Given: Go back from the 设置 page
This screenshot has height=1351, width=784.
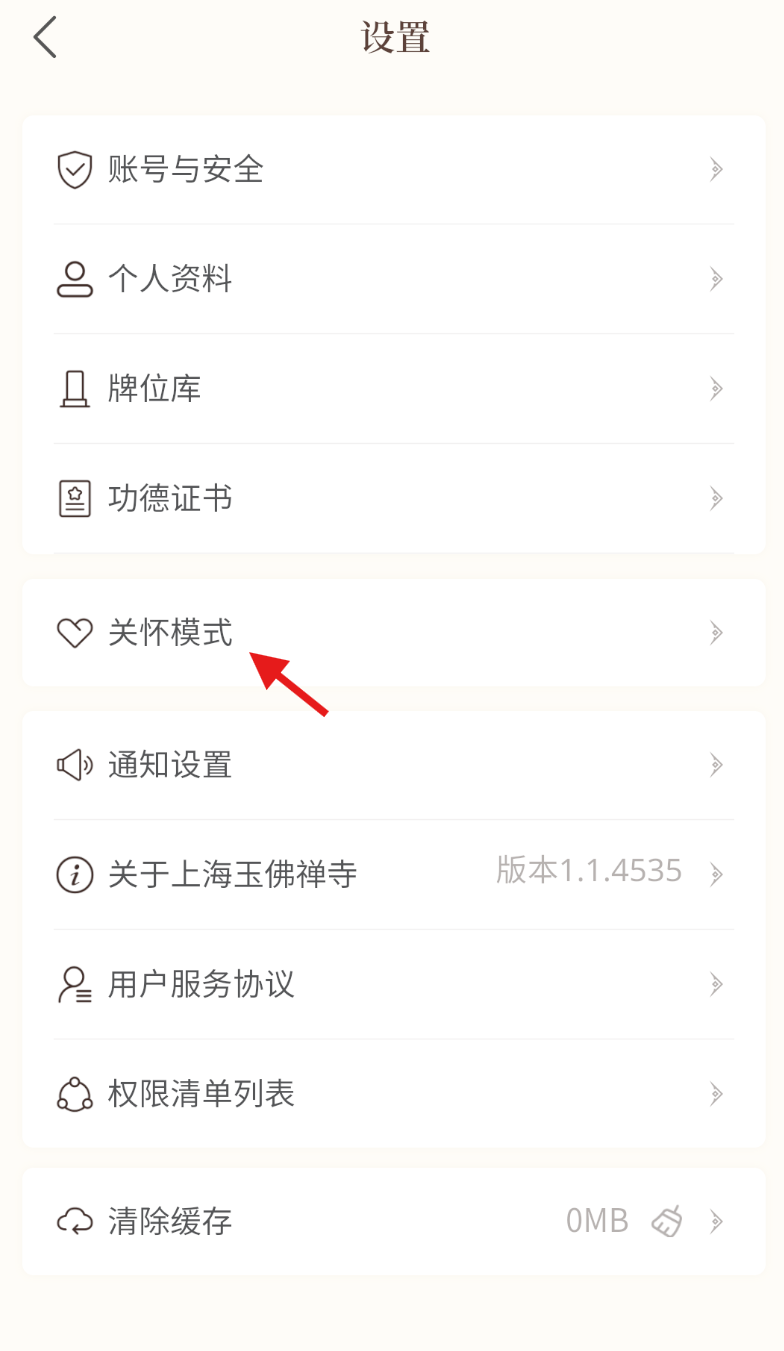Looking at the screenshot, I should click(x=45, y=38).
